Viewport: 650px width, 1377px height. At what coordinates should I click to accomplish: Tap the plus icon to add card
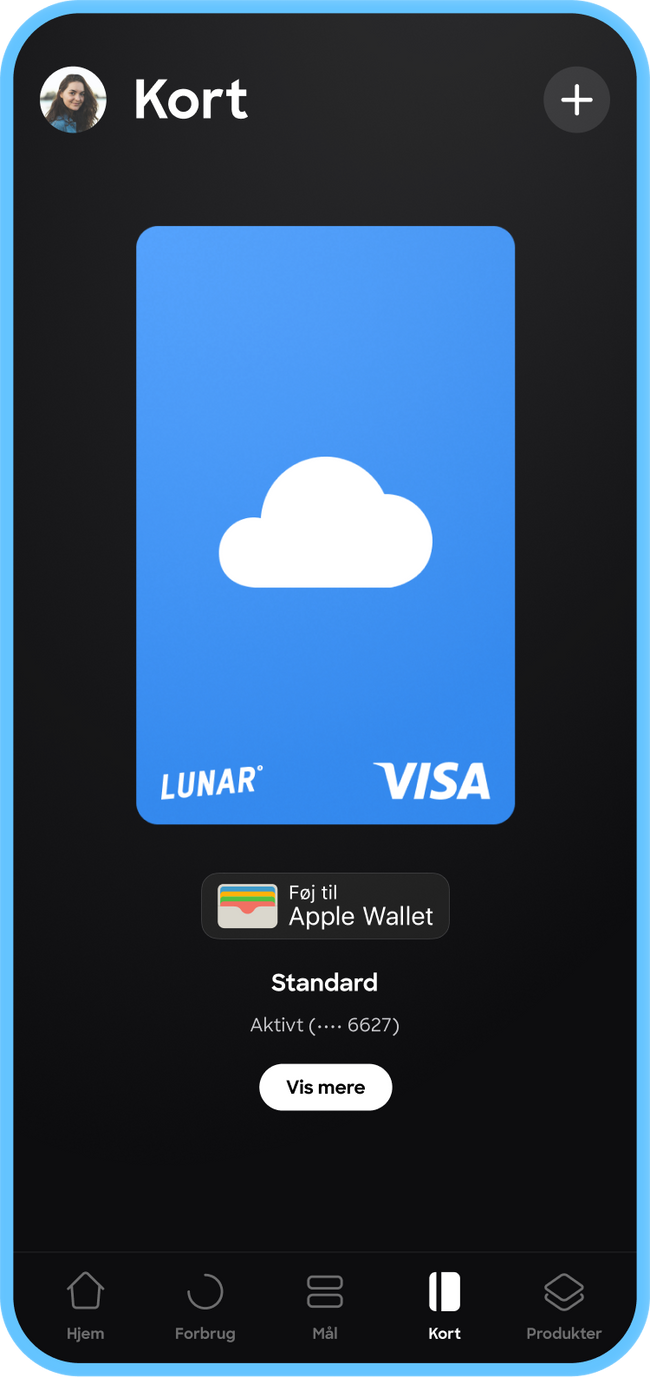[576, 100]
